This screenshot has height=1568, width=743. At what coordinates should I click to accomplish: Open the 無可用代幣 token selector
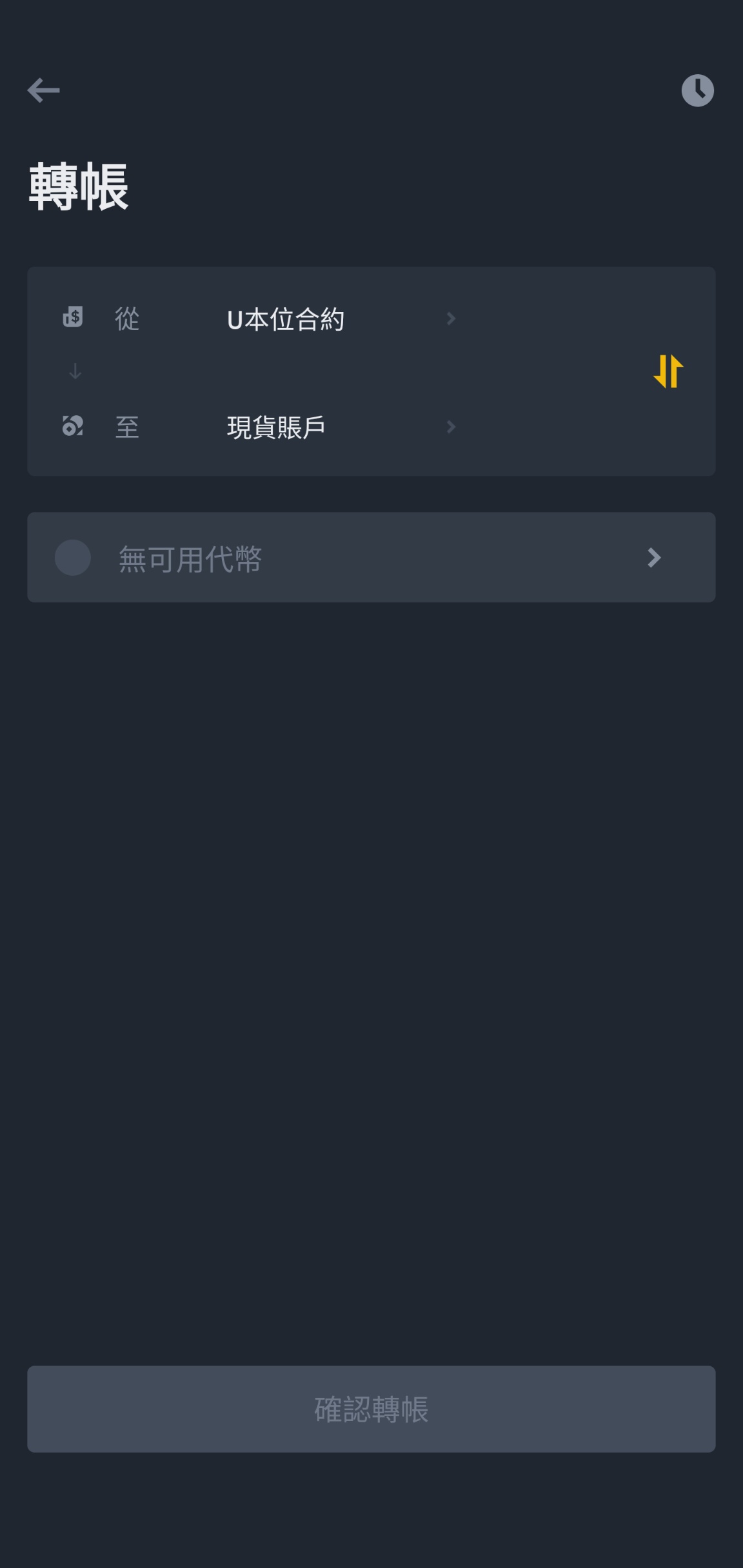(371, 558)
